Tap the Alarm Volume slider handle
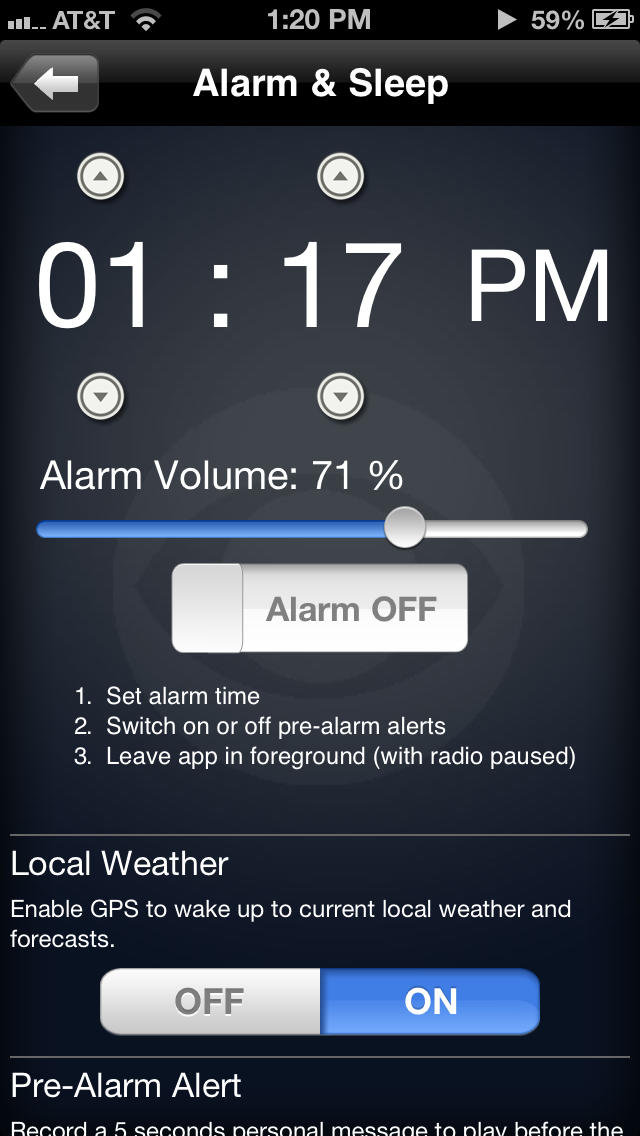This screenshot has width=640, height=1136. (405, 527)
